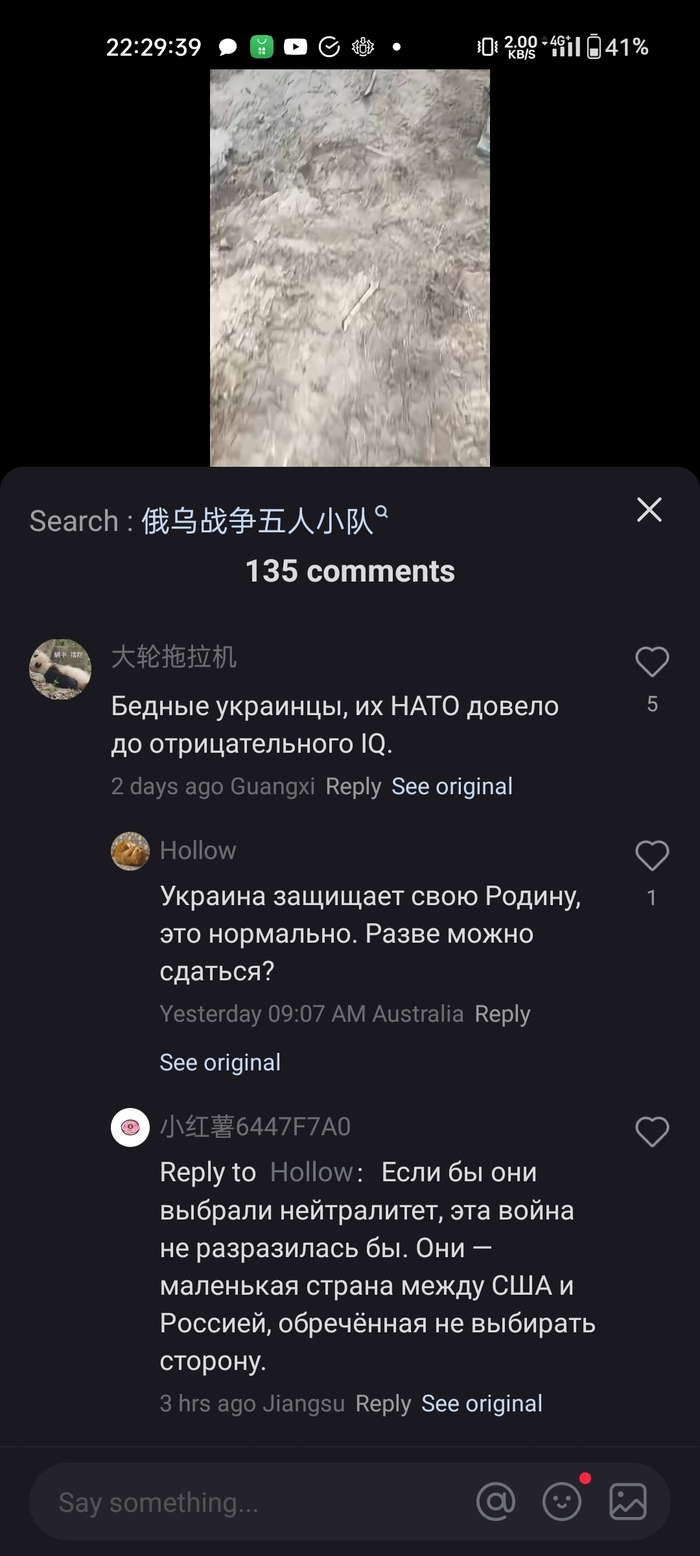Open 大轮拖拉机's profile avatar
The width and height of the screenshot is (700, 1556).
(60, 669)
